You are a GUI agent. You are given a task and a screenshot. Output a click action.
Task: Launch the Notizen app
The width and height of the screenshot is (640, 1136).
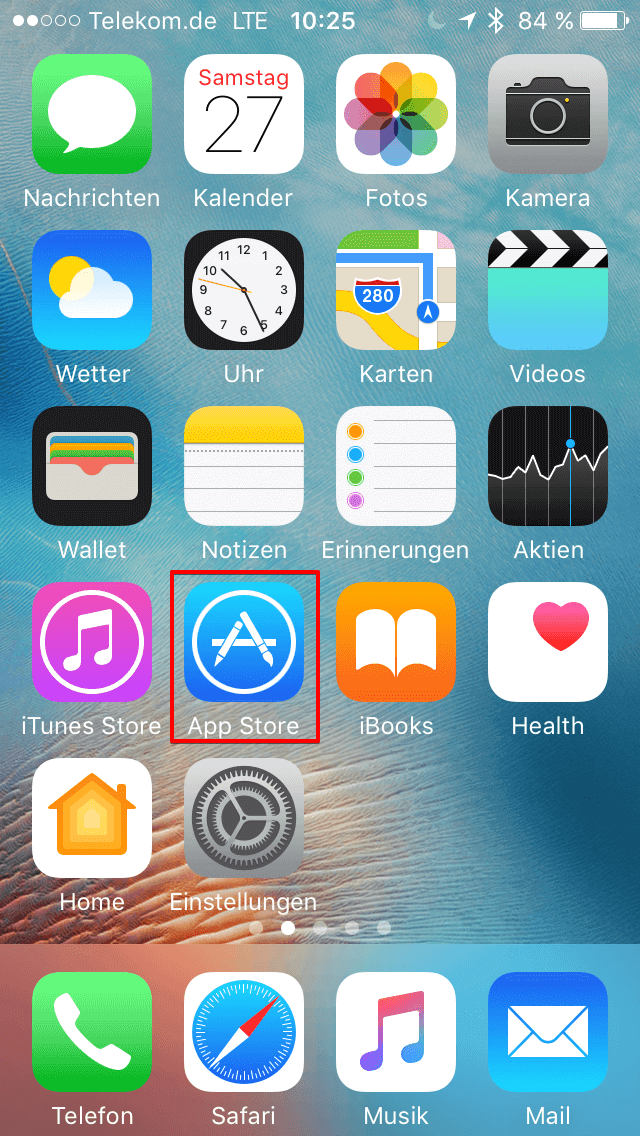pos(244,466)
